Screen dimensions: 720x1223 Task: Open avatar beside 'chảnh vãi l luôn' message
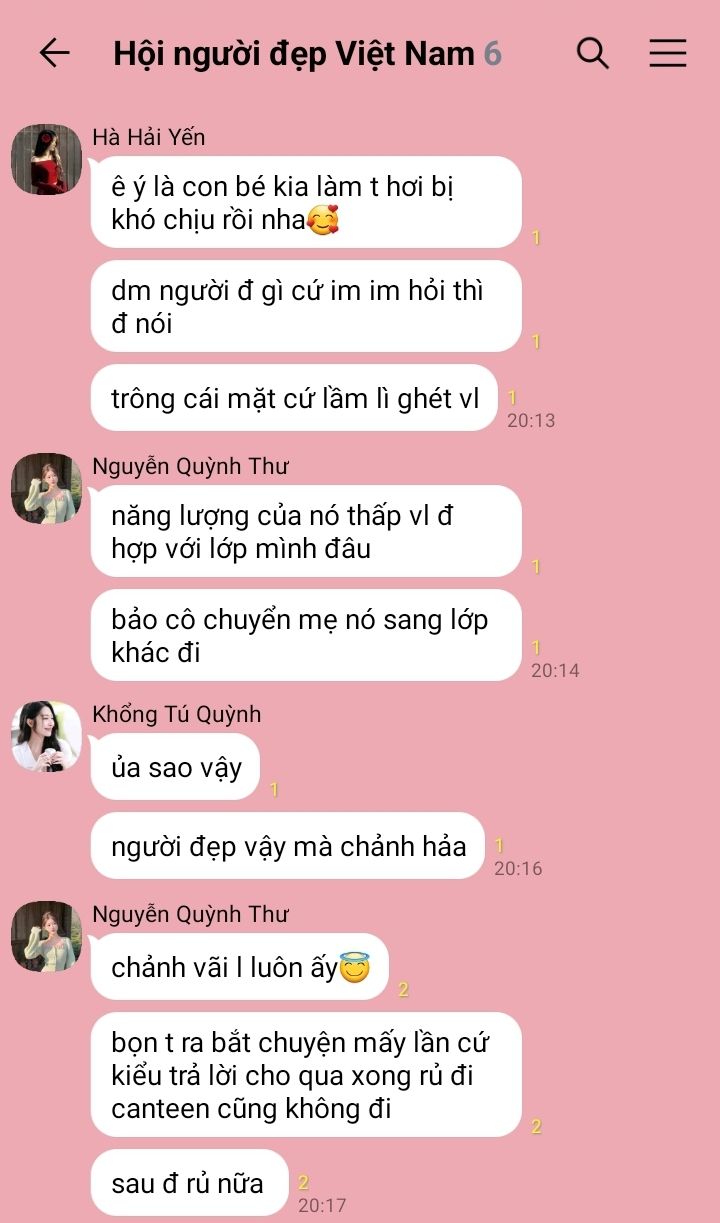[x=46, y=937]
